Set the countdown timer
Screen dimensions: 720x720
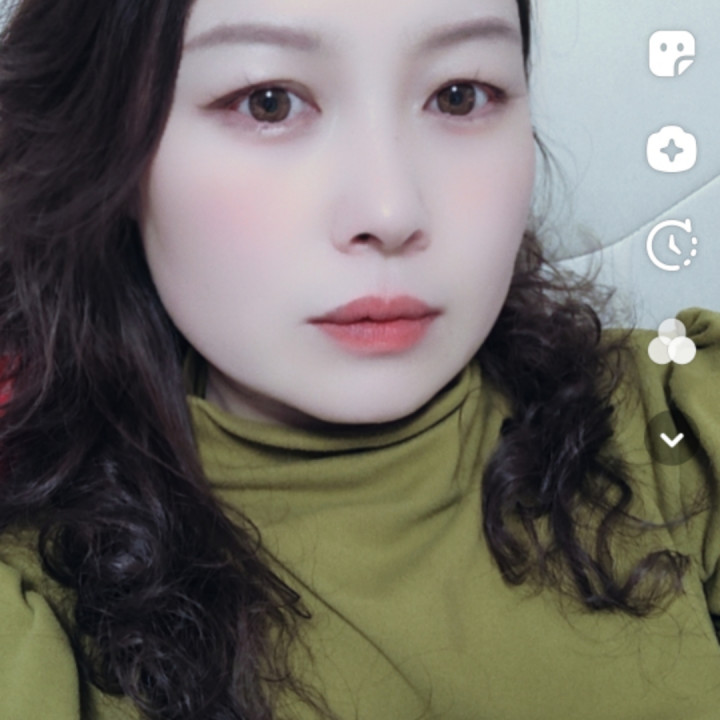pos(671,245)
